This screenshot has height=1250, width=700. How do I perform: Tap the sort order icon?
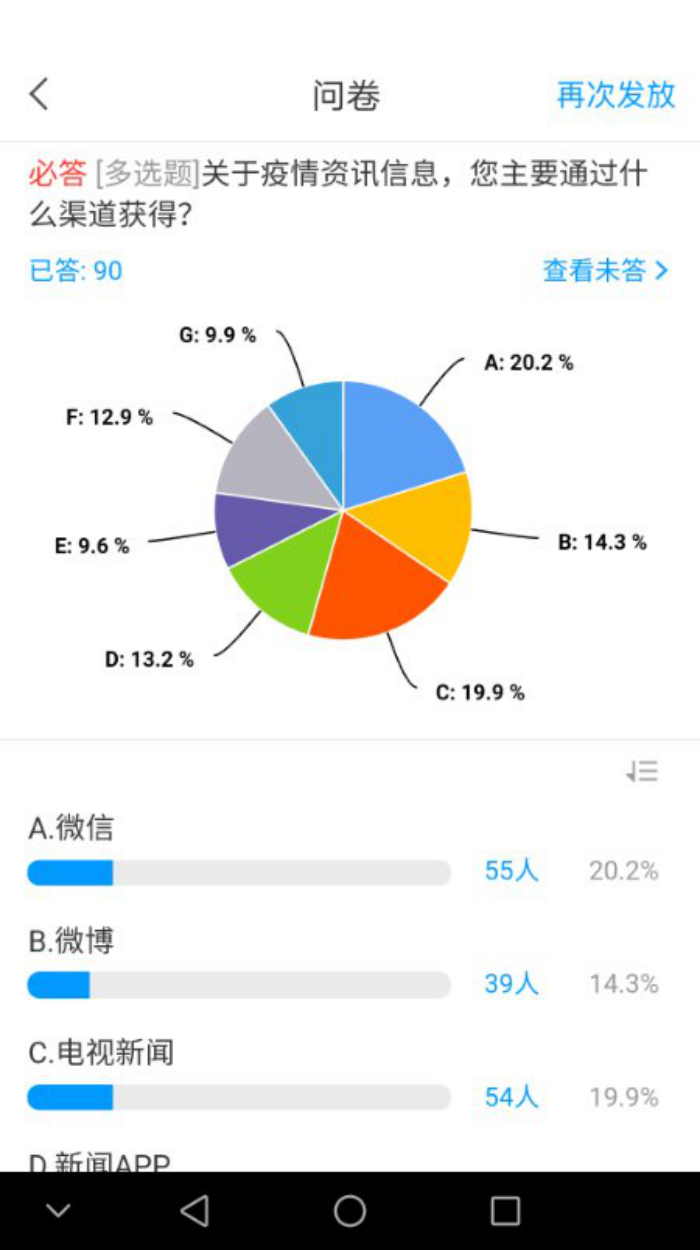click(x=642, y=771)
